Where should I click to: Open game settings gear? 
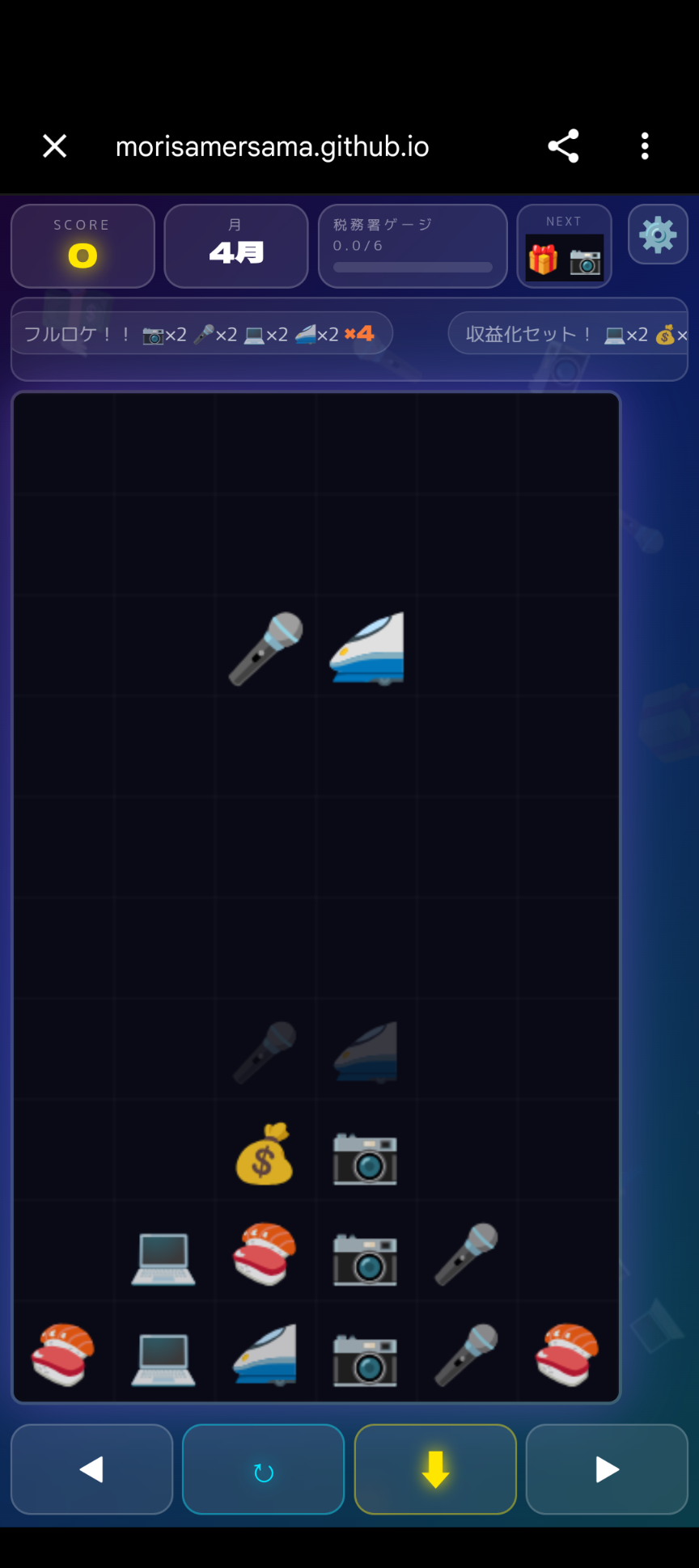click(x=658, y=235)
